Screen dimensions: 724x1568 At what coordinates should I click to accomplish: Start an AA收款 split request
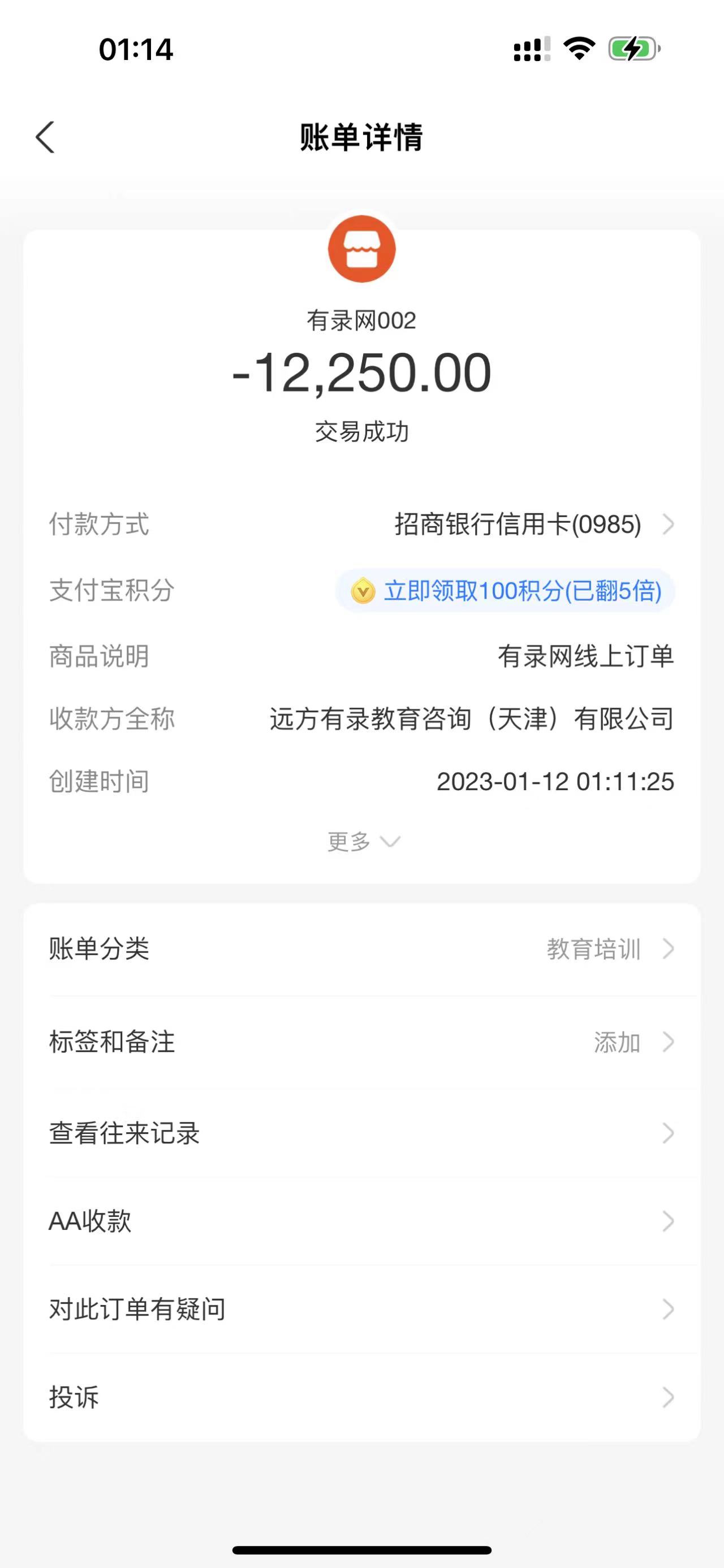pos(361,1221)
